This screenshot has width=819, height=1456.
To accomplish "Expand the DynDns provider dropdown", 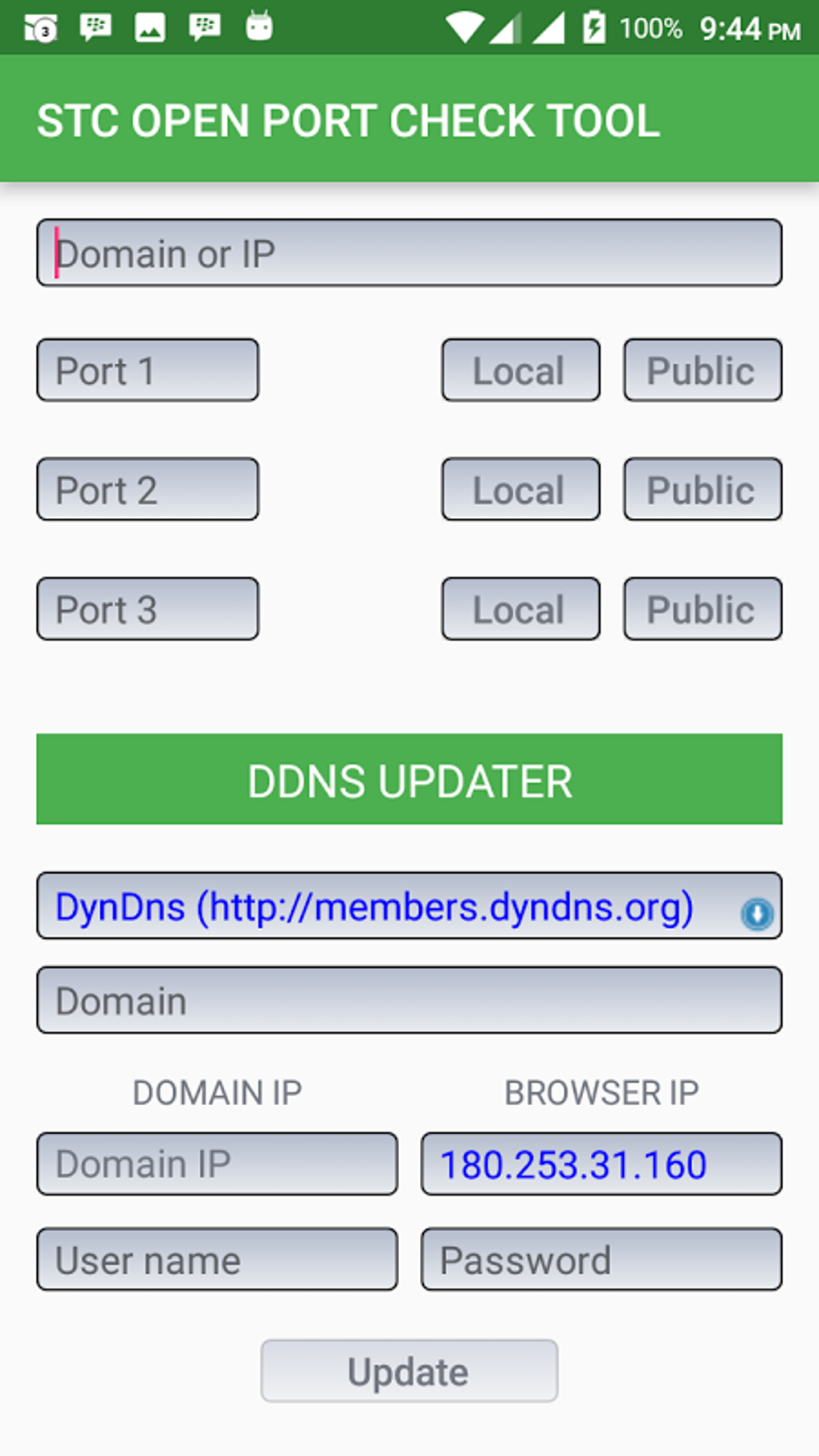I will coord(409,906).
